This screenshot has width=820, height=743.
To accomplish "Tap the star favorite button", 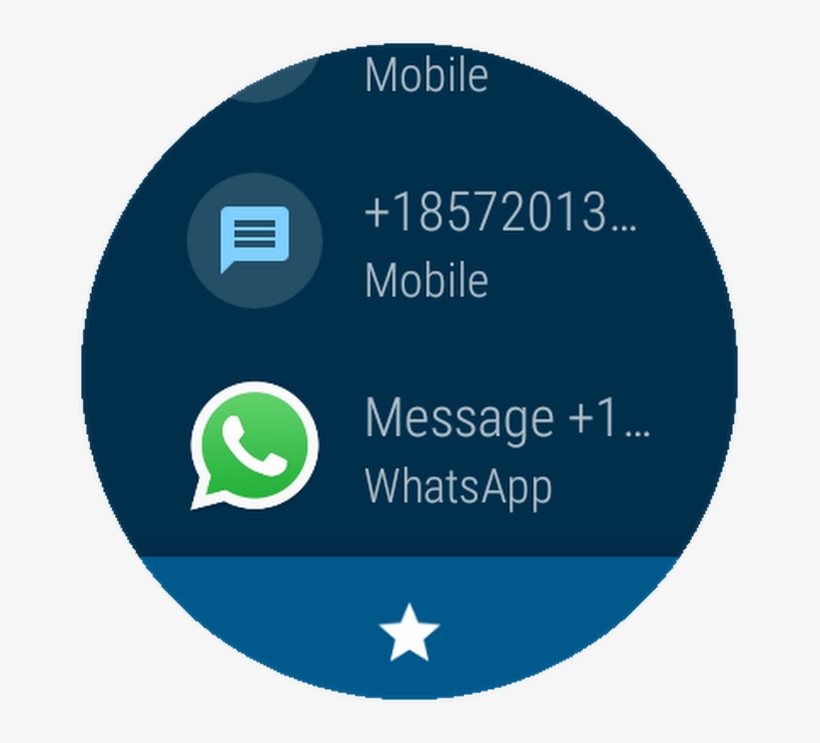I will coord(409,634).
